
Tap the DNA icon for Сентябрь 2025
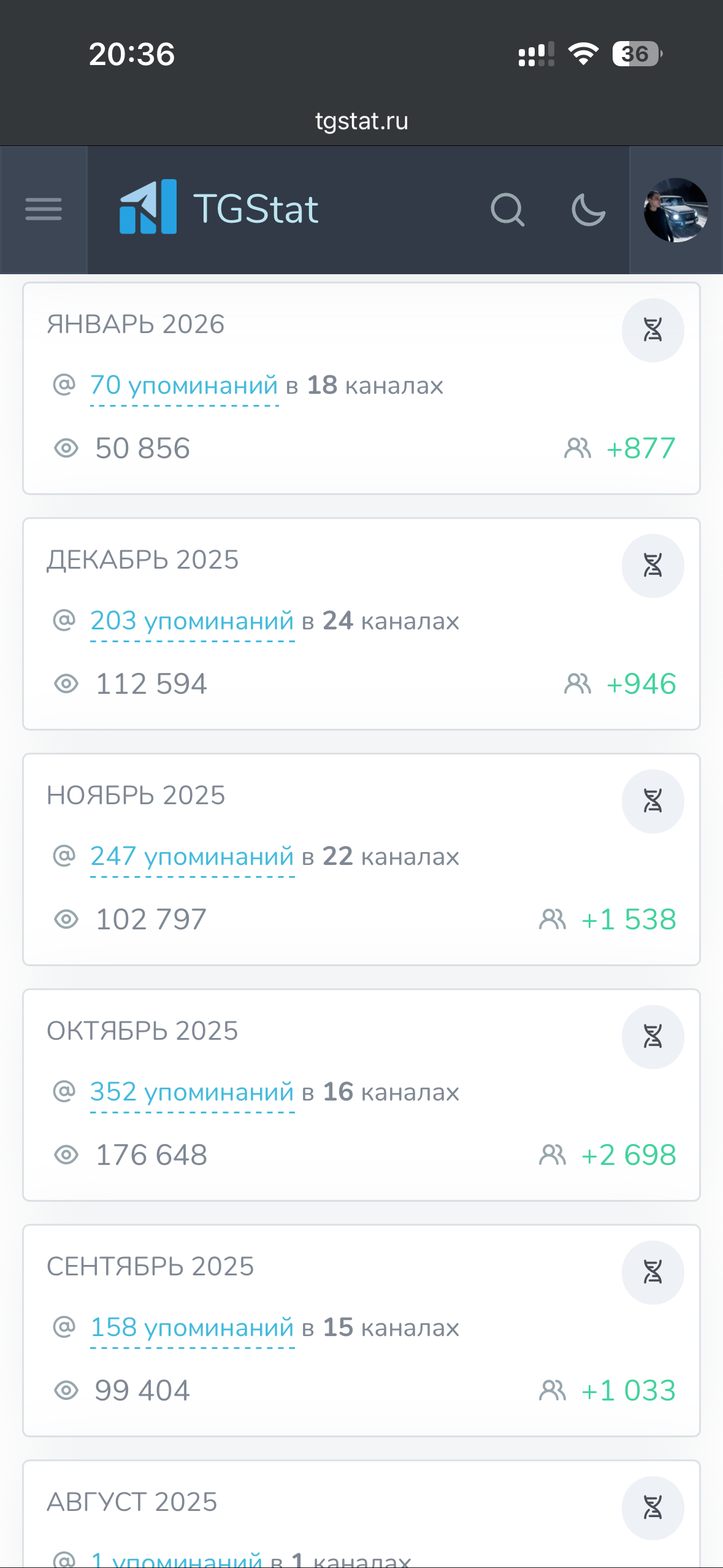pyautogui.click(x=652, y=1272)
